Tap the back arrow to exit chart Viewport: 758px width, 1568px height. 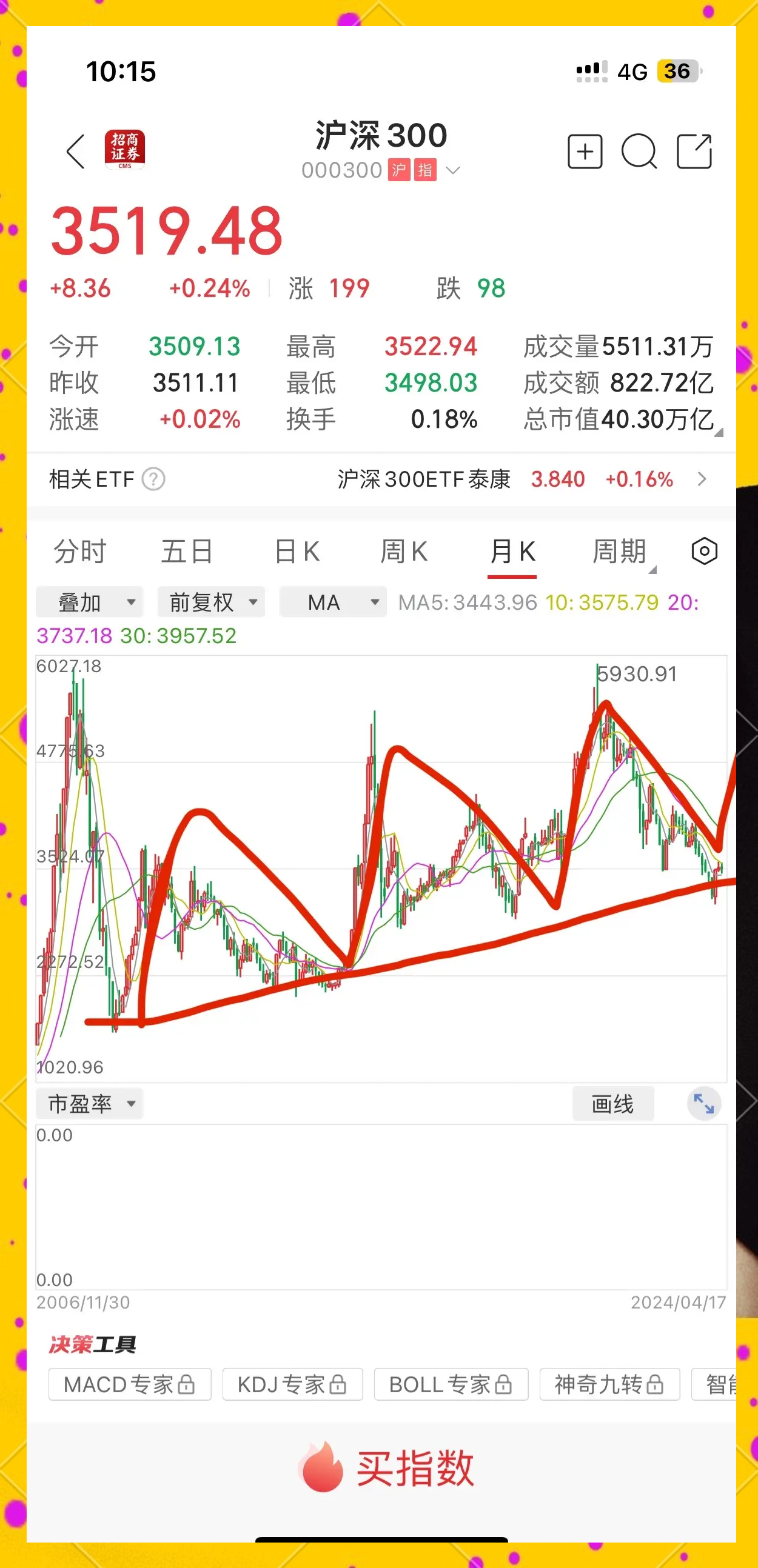(75, 151)
